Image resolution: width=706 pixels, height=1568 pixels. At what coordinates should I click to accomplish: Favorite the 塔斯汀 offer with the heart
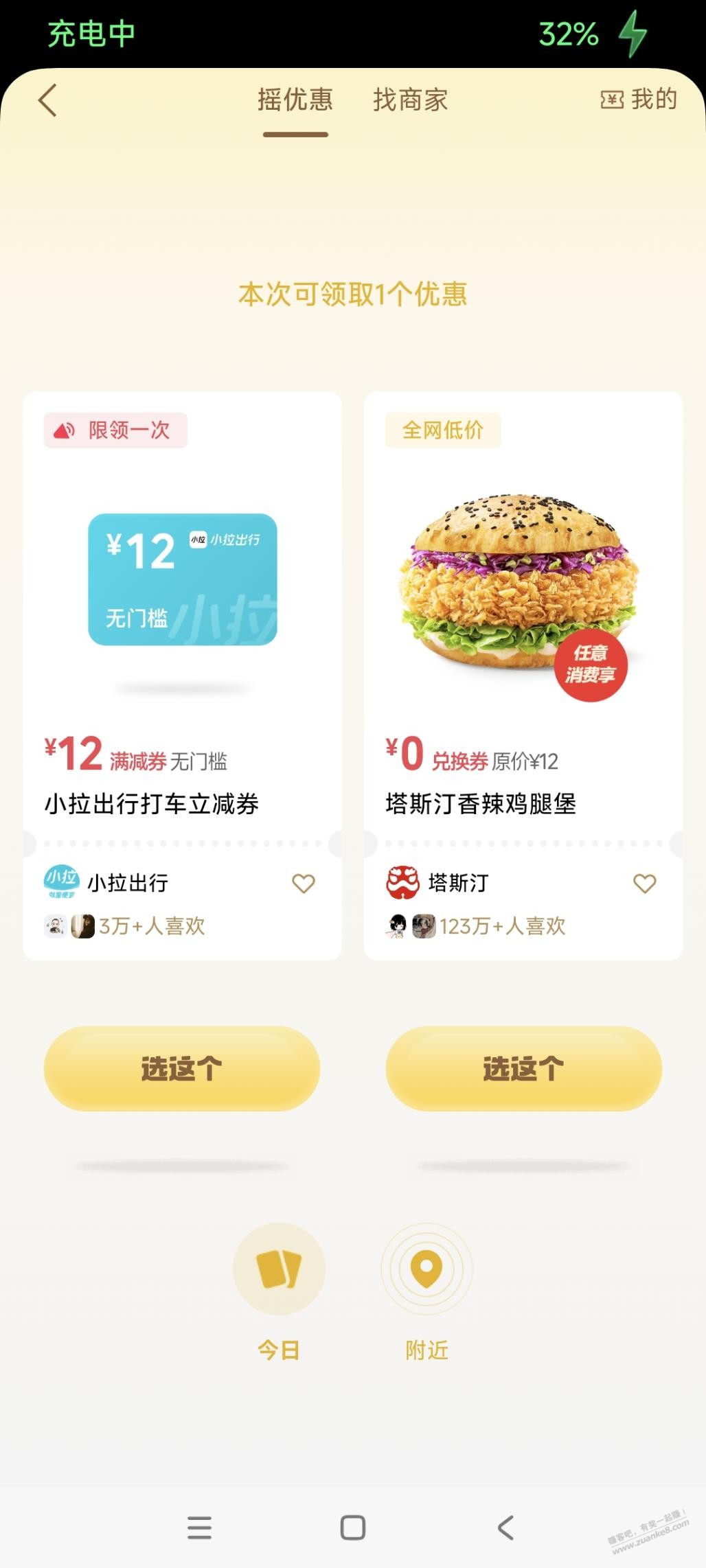coord(644,883)
